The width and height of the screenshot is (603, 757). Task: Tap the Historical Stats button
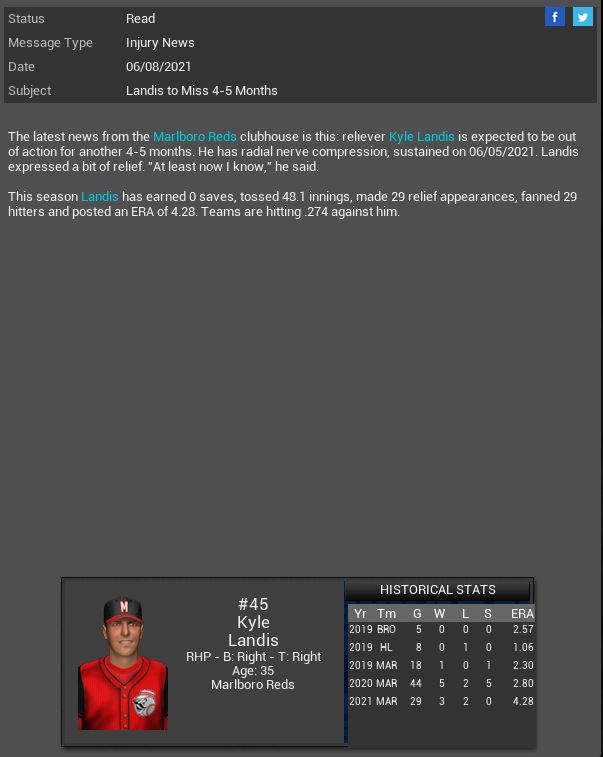coord(439,590)
